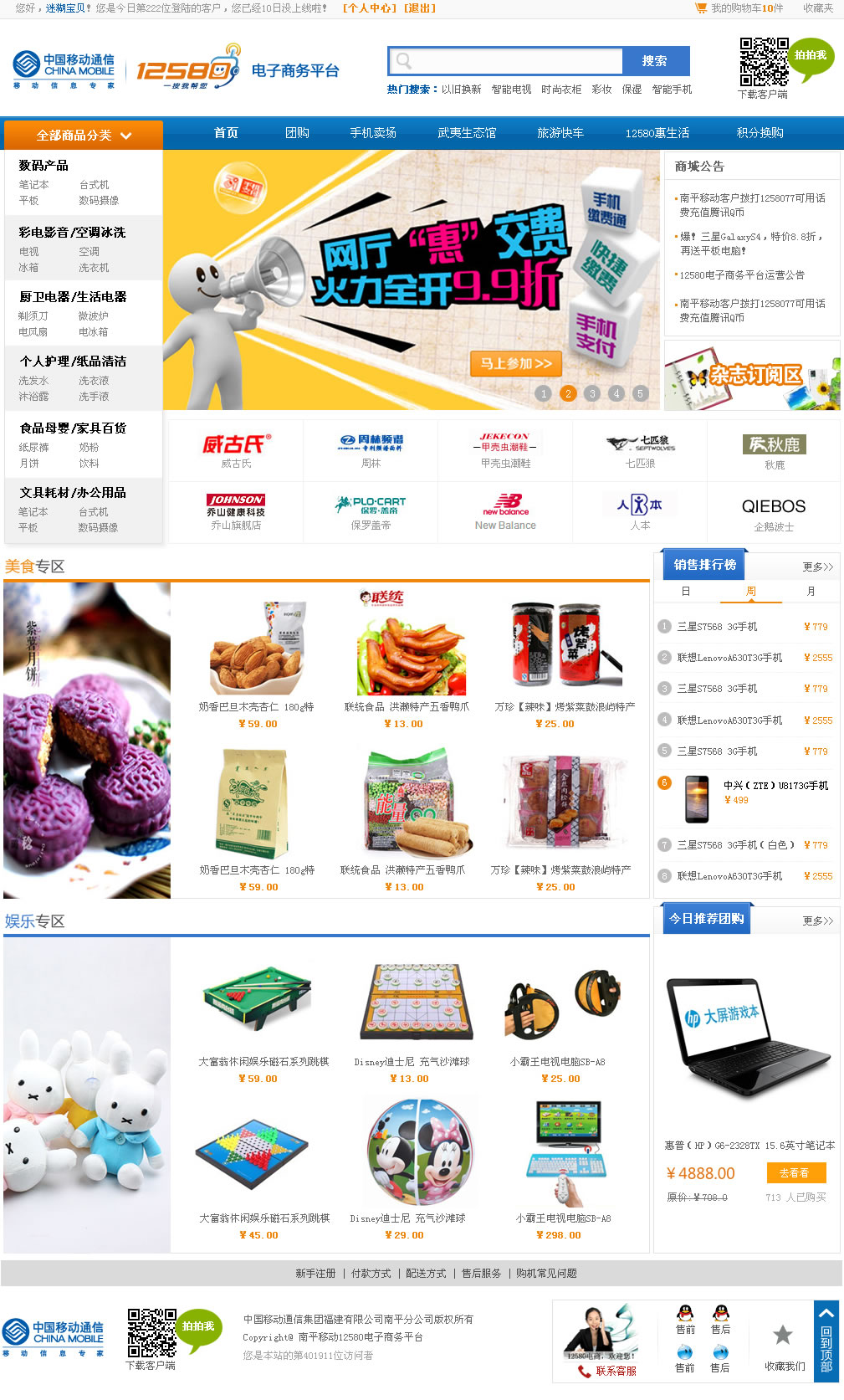Select banner page indicator 4
The image size is (844, 1400).
(616, 393)
